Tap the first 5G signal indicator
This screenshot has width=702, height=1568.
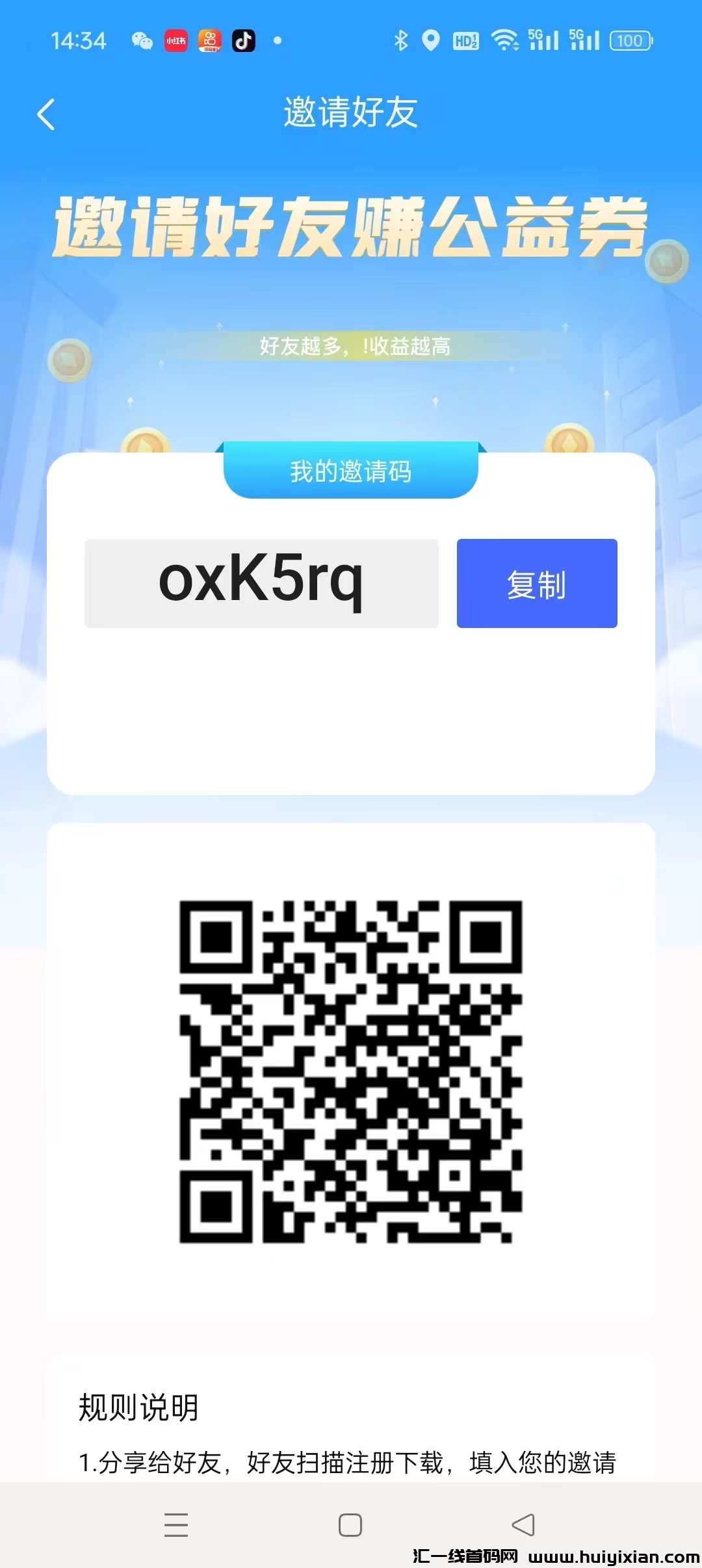540,40
